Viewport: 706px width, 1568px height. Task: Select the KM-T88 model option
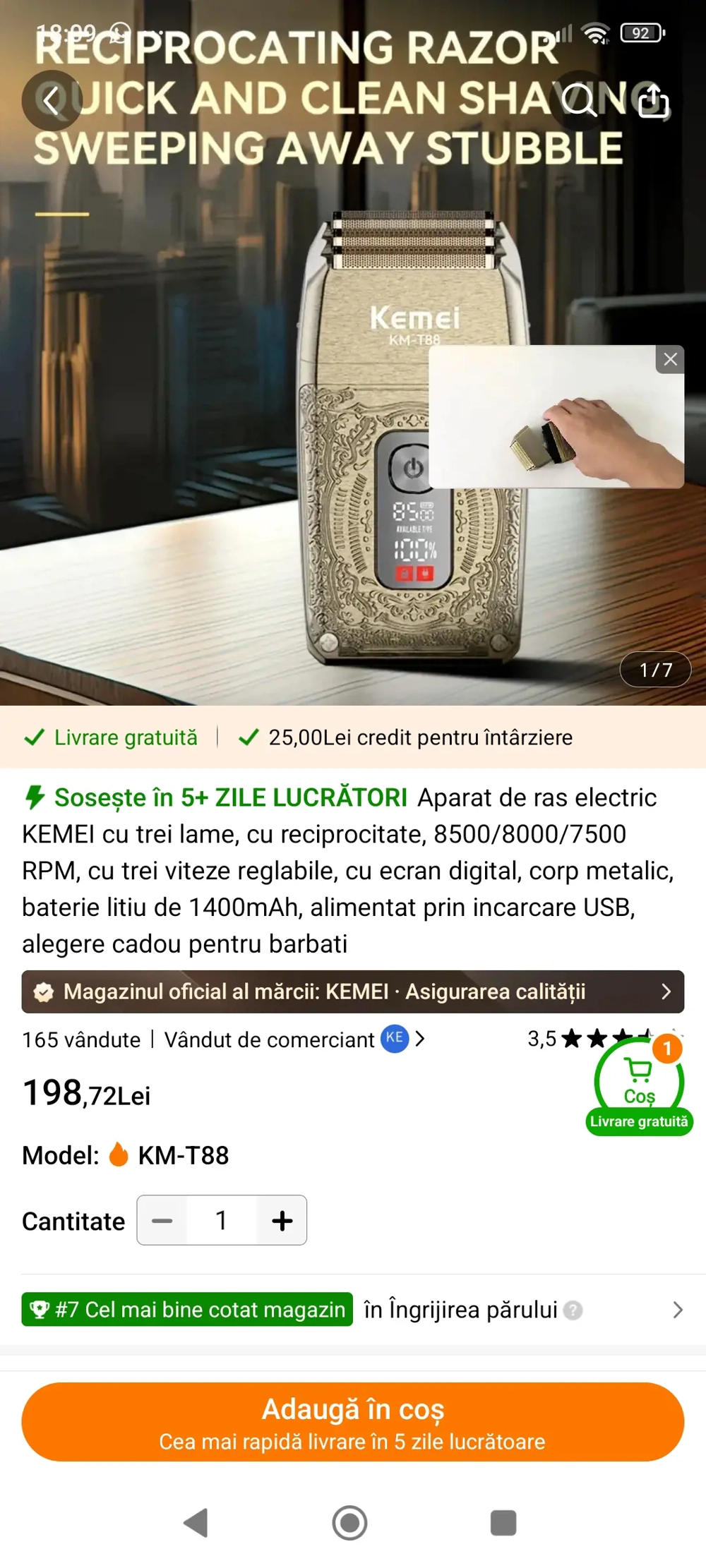coord(182,1155)
